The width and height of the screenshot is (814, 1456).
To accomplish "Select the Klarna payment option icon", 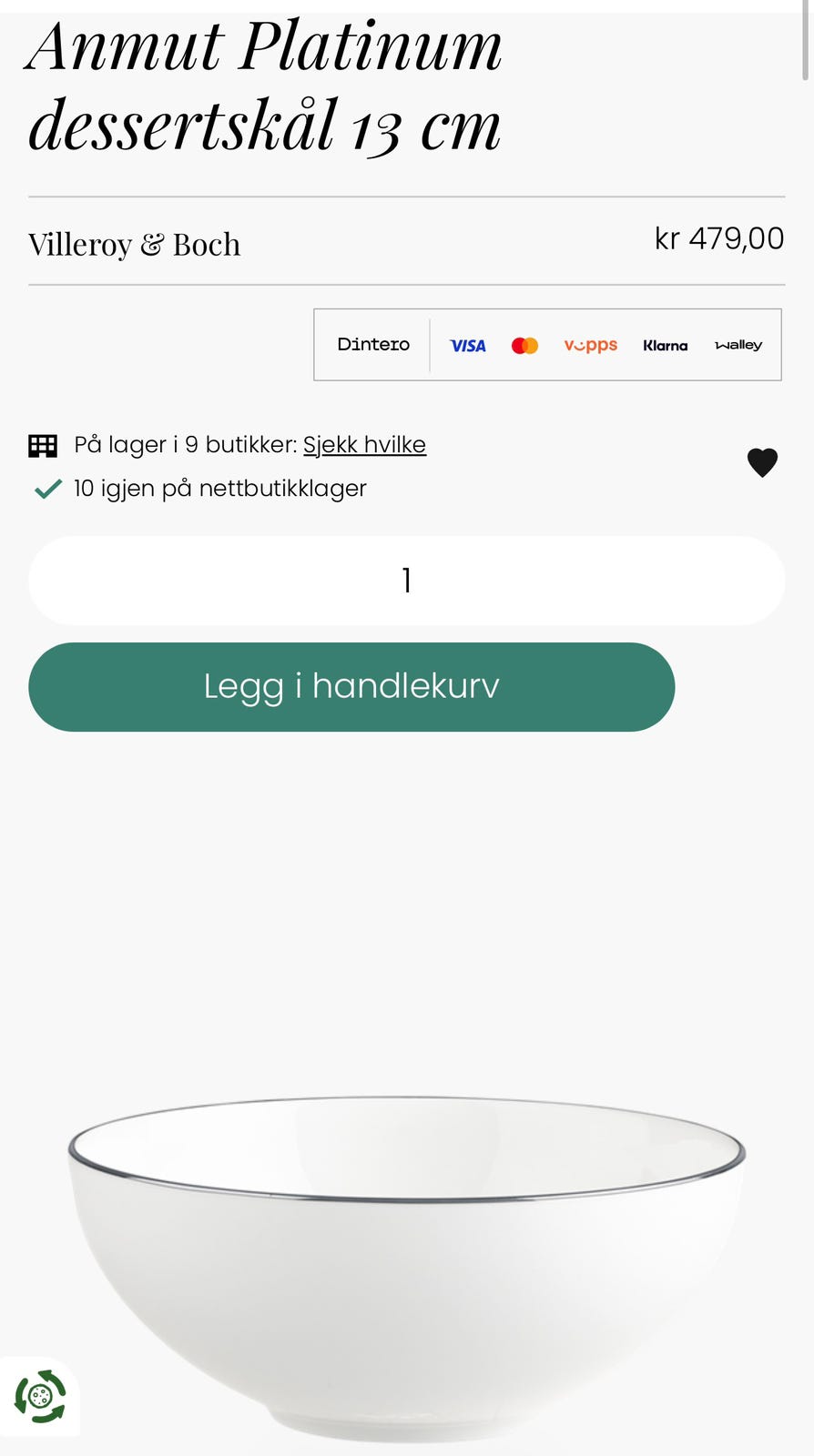I will [x=666, y=346].
